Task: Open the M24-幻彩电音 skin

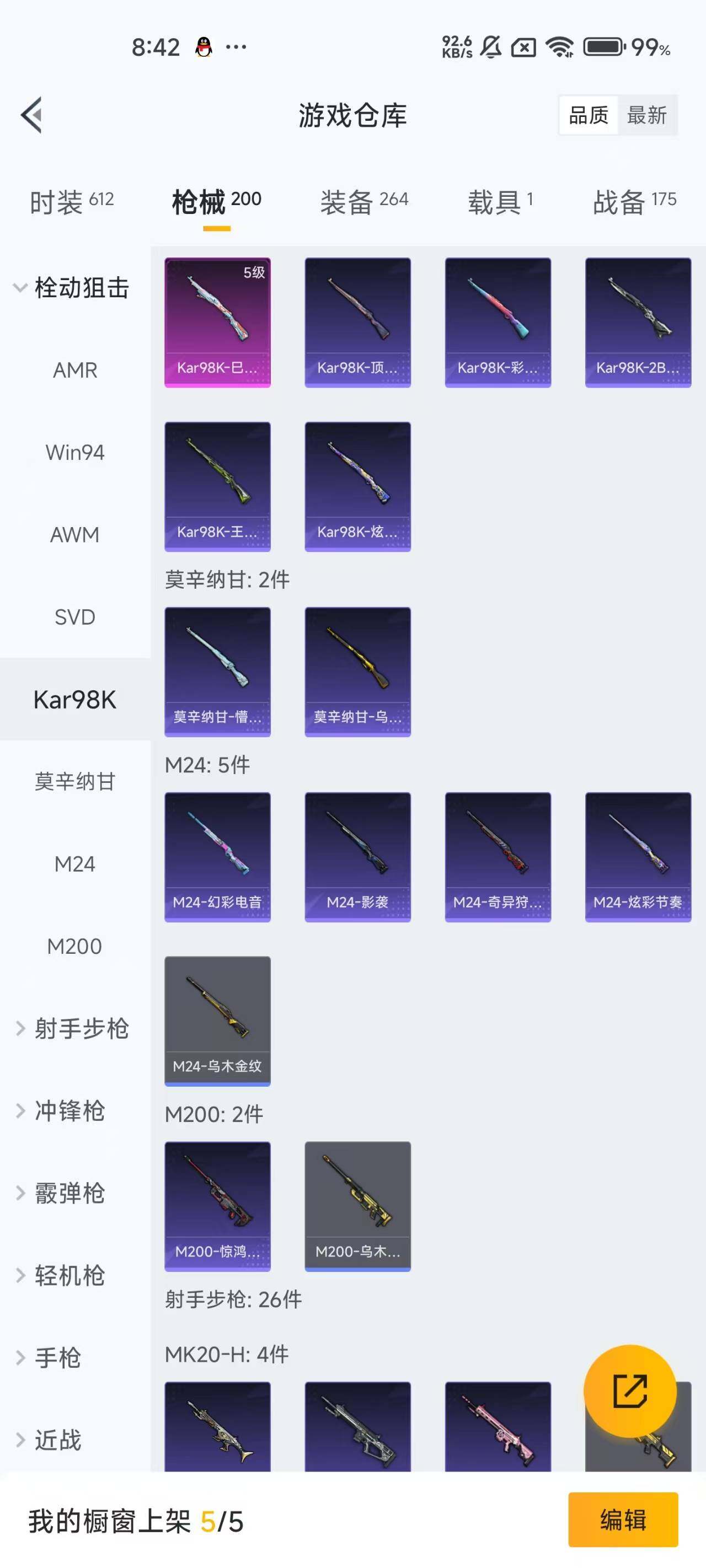Action: (217, 855)
